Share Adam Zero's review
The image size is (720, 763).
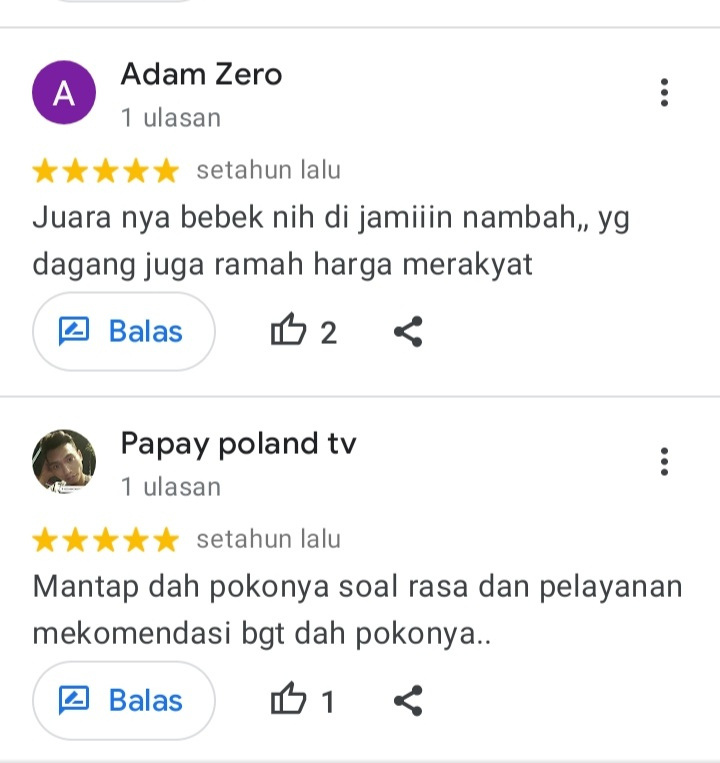(408, 332)
